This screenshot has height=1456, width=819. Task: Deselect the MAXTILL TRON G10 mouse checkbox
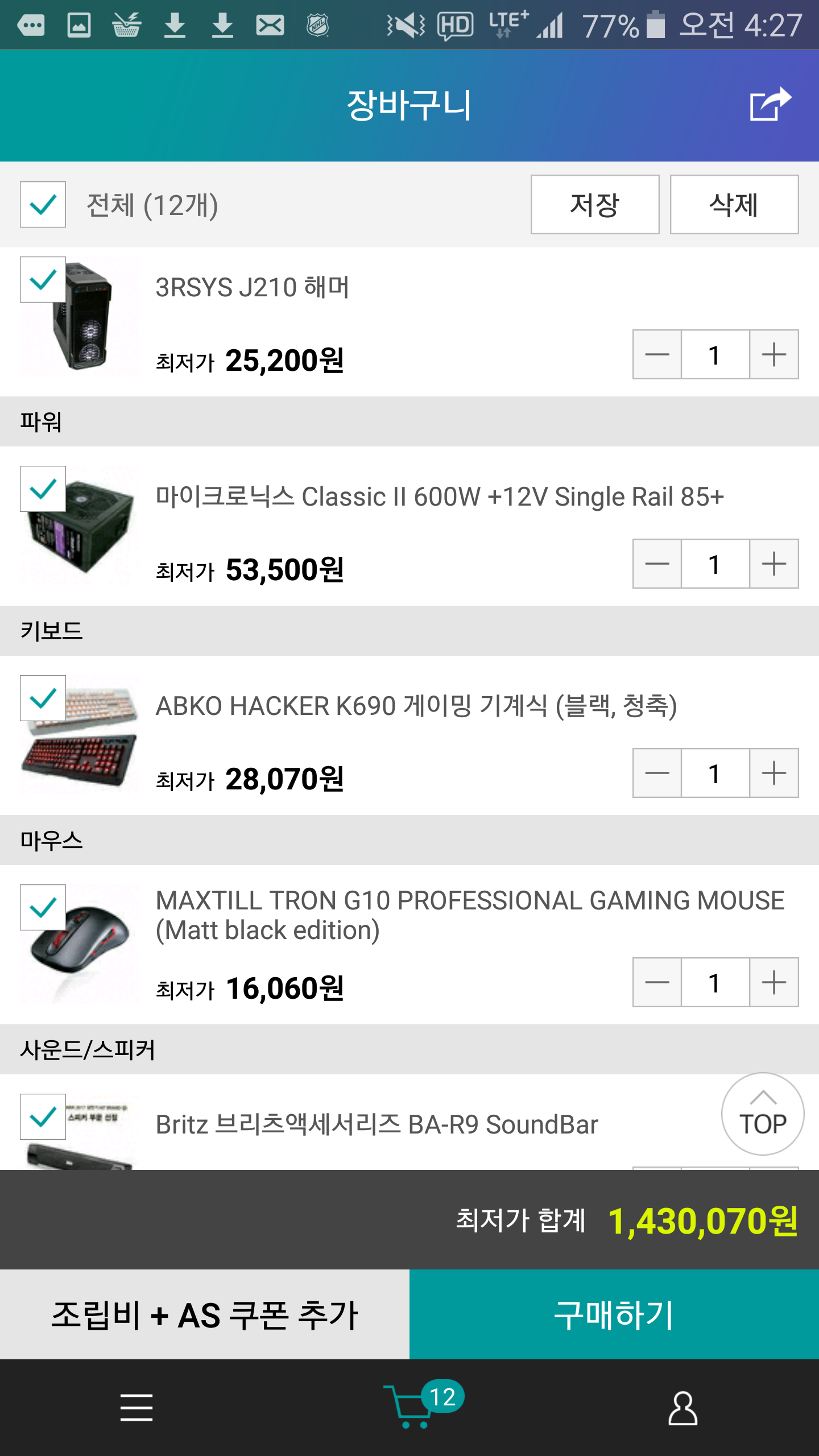pos(43,908)
